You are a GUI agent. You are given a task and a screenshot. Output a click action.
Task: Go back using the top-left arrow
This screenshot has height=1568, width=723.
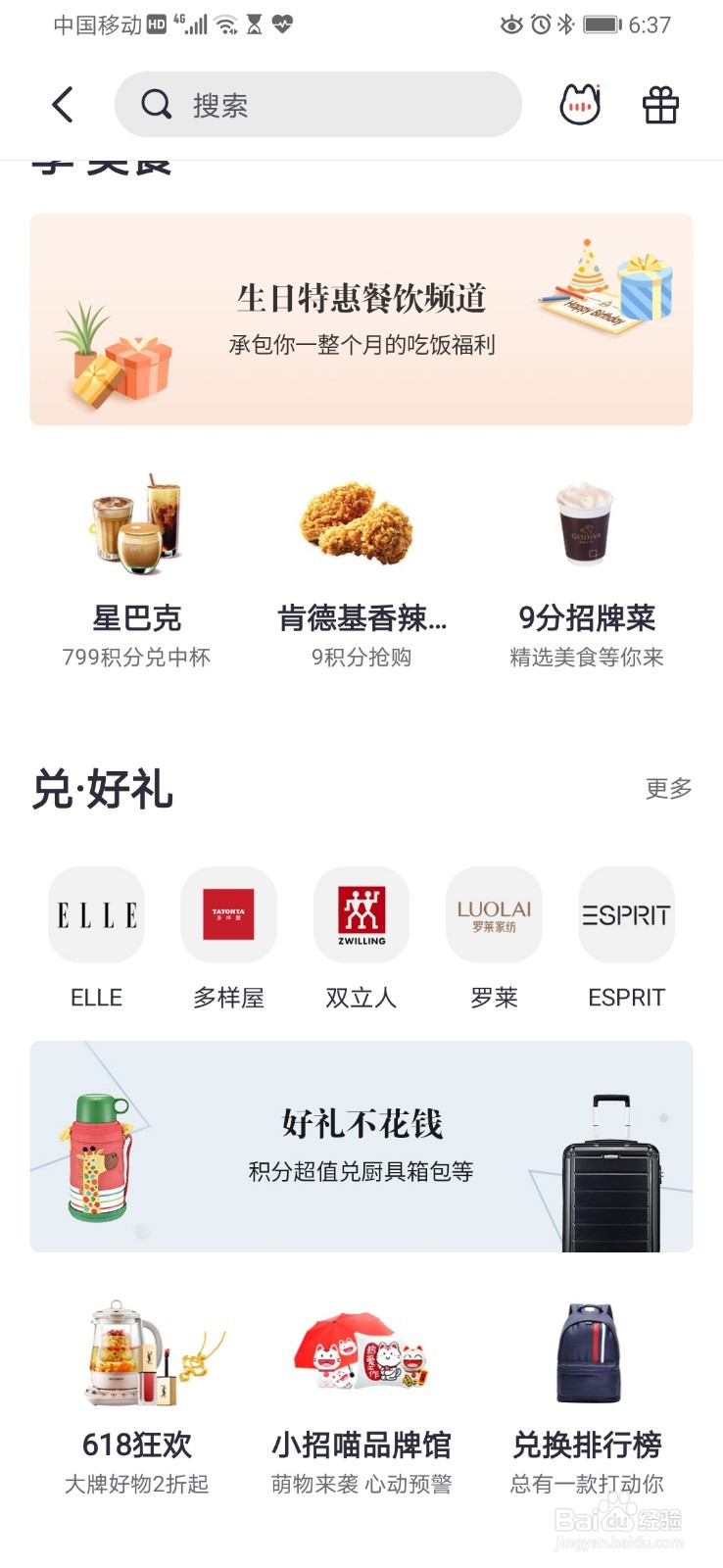(63, 105)
